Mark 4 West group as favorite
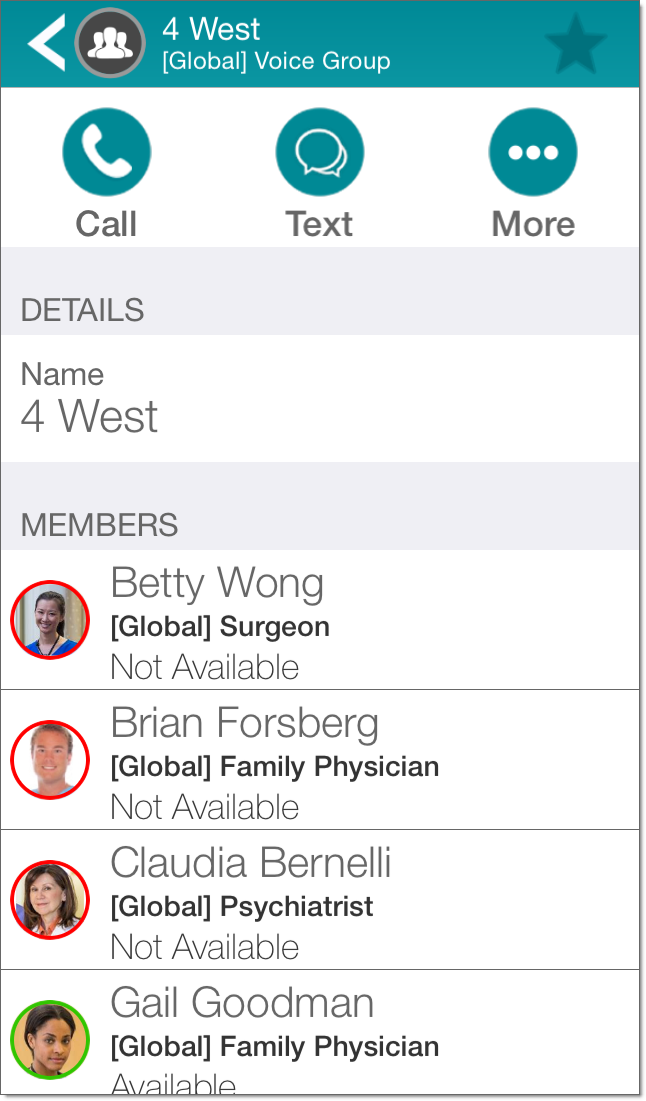646x1101 pixels. pyautogui.click(x=575, y=45)
